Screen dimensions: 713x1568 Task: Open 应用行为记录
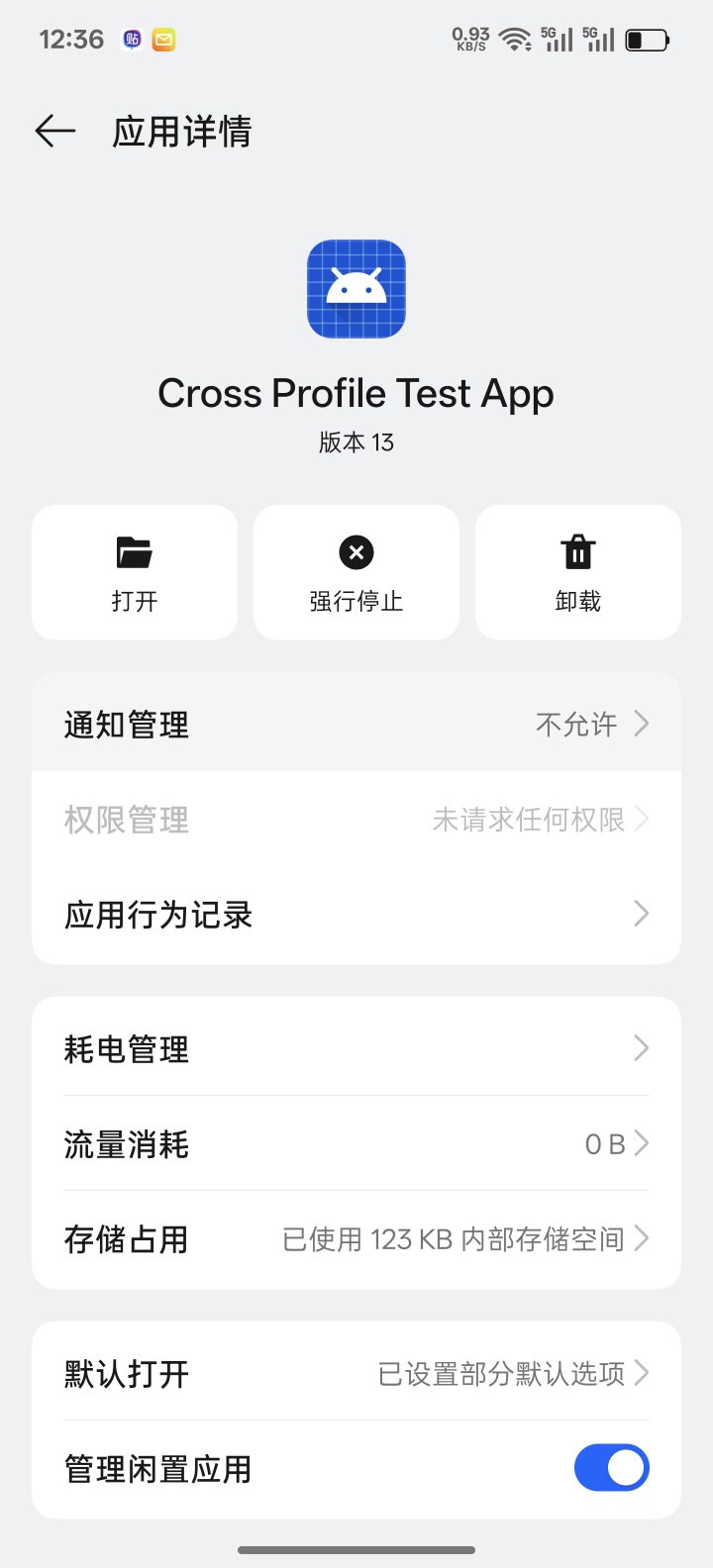tap(356, 914)
